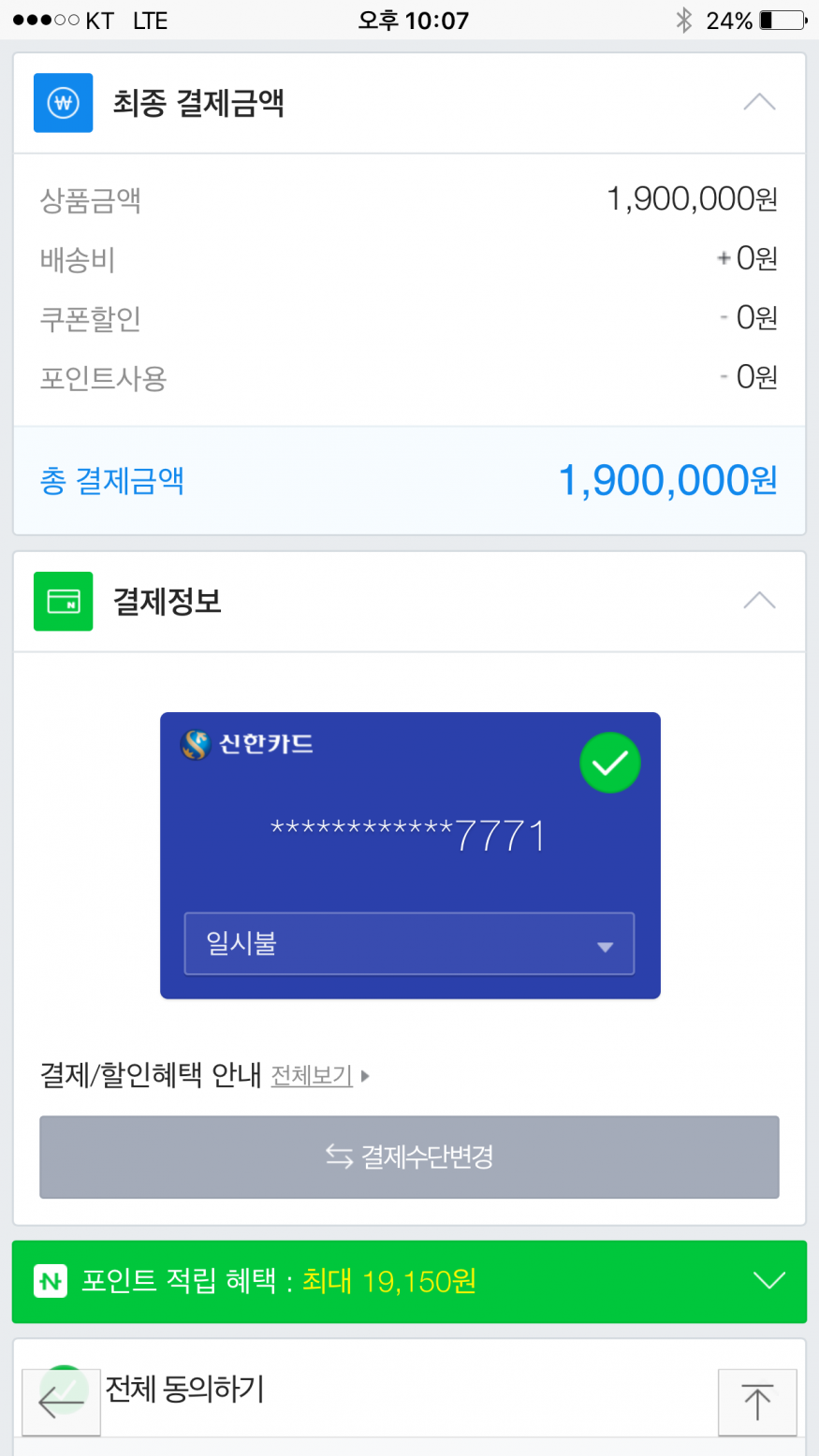Tap the 결제수단변경 button
819x1456 pixels.
(409, 1157)
